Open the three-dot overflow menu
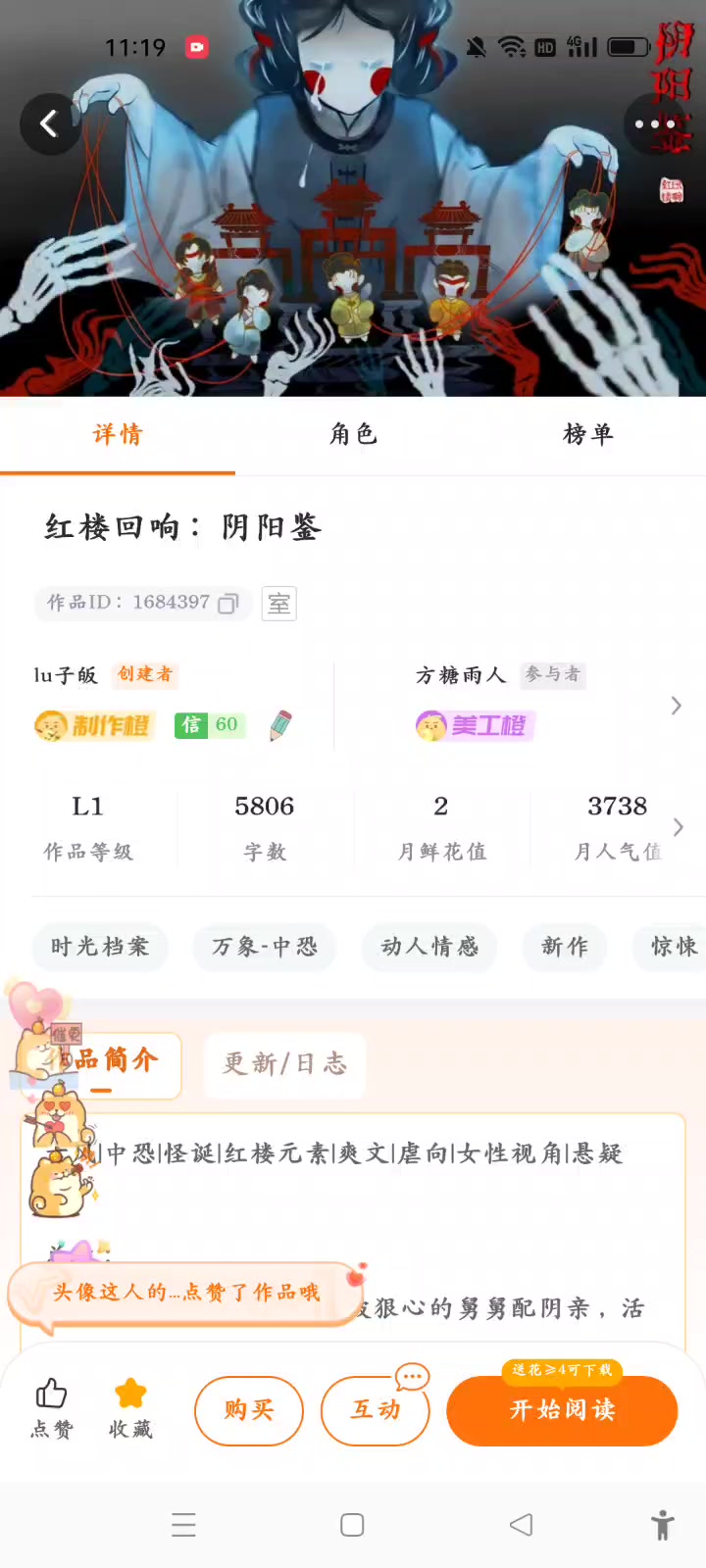The image size is (706, 1568). pos(654,124)
